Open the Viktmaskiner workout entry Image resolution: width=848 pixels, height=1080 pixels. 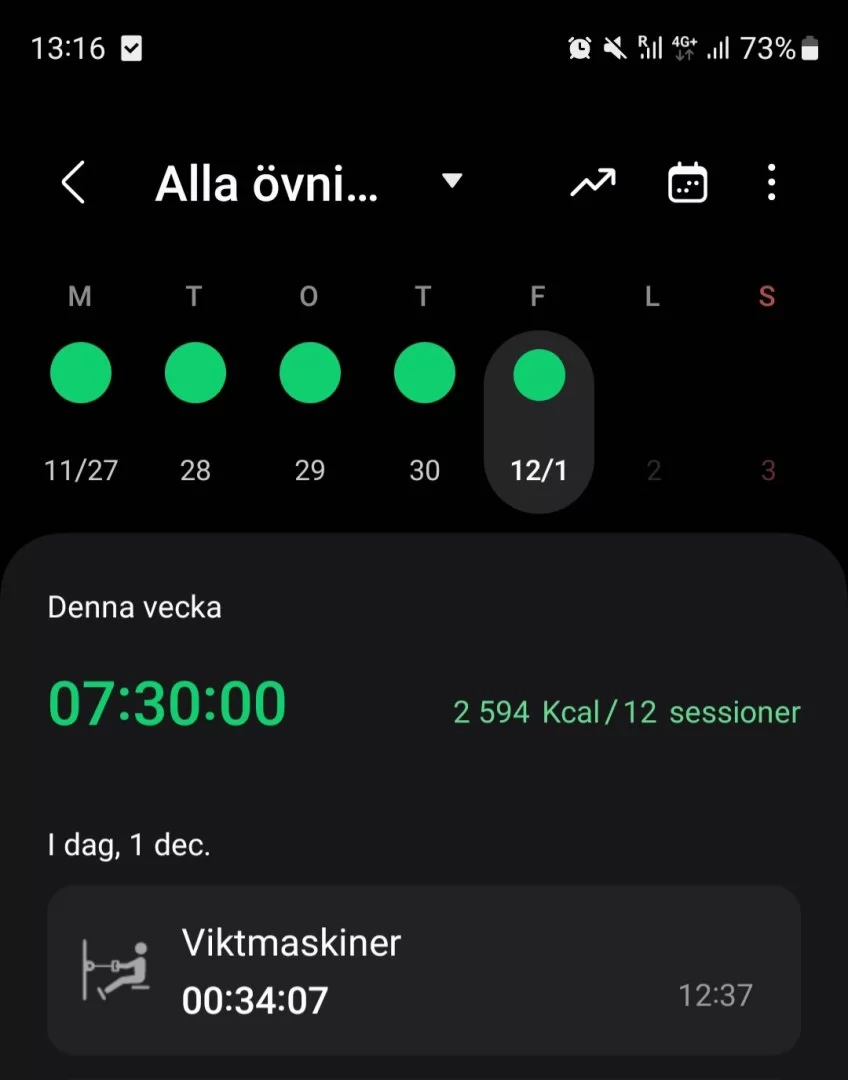(424, 970)
